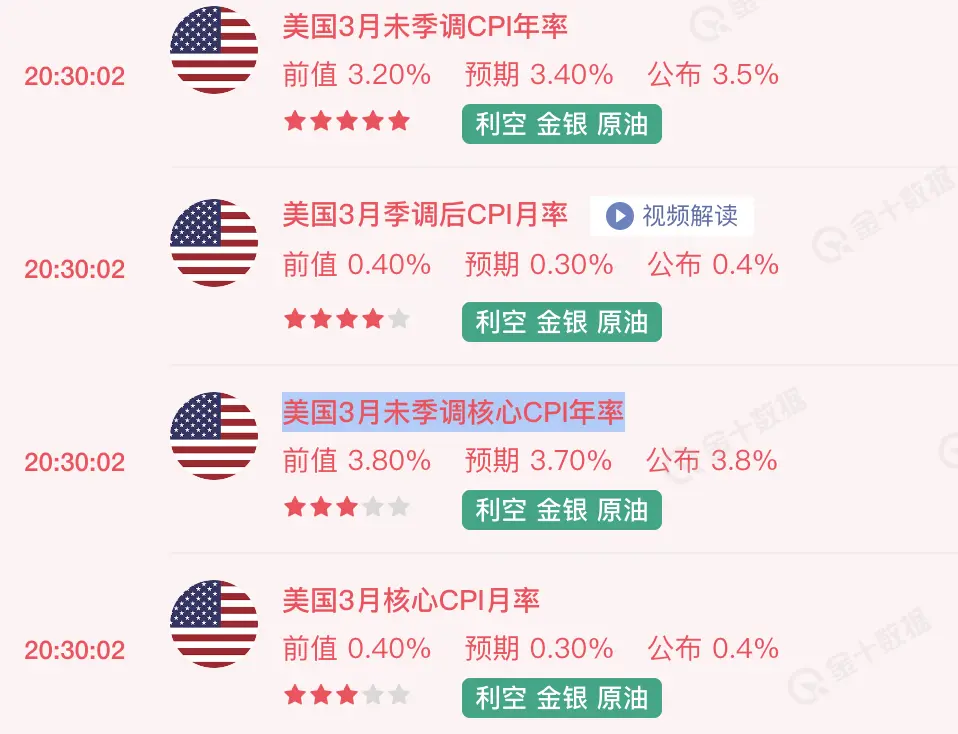Open 美国3月未季调CPI年率 data row

[424, 26]
